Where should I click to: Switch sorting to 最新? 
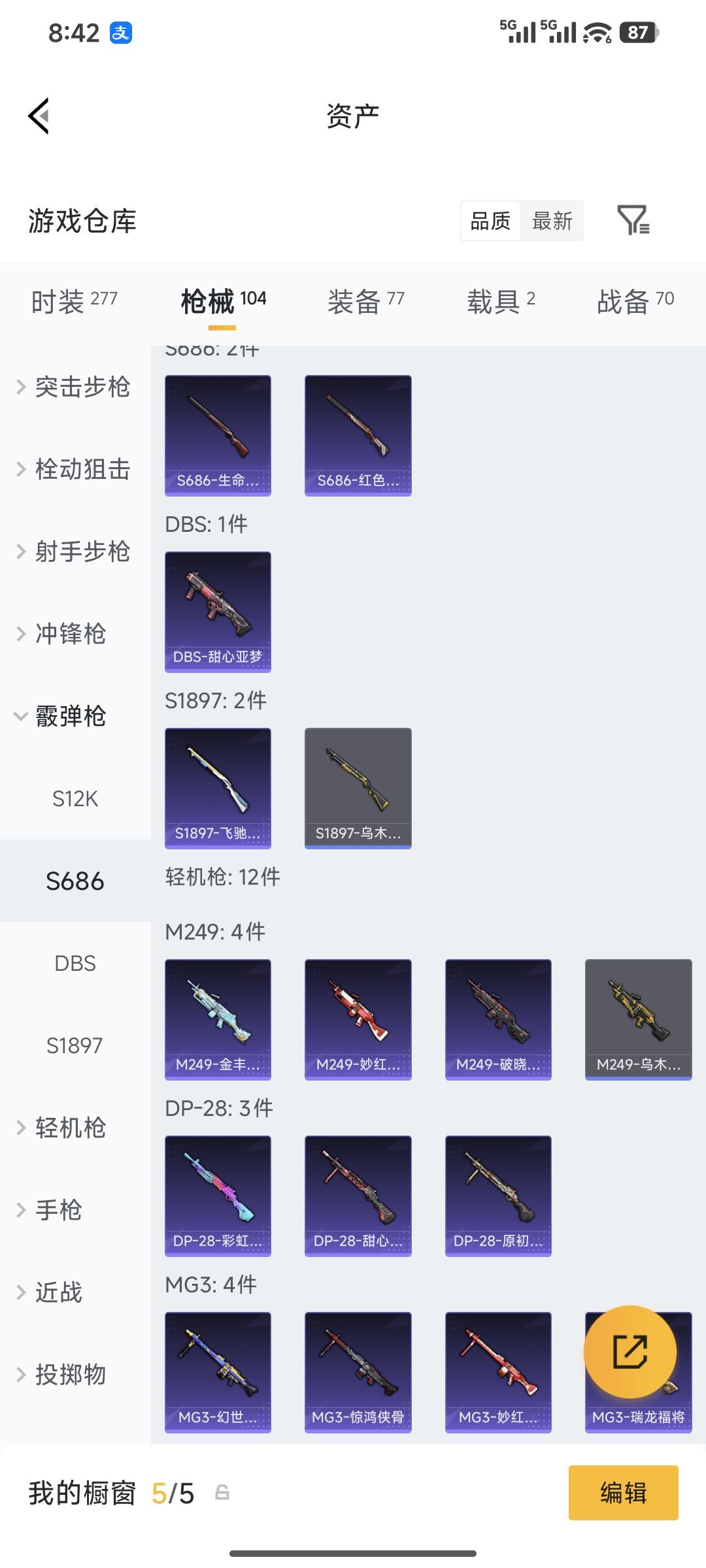(x=552, y=221)
